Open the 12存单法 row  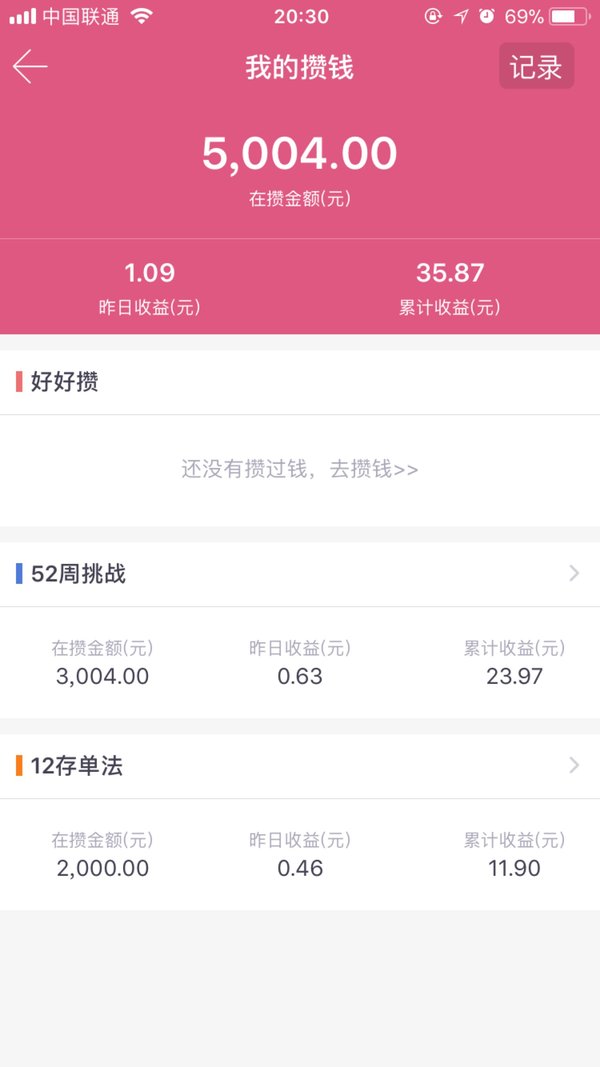300,766
